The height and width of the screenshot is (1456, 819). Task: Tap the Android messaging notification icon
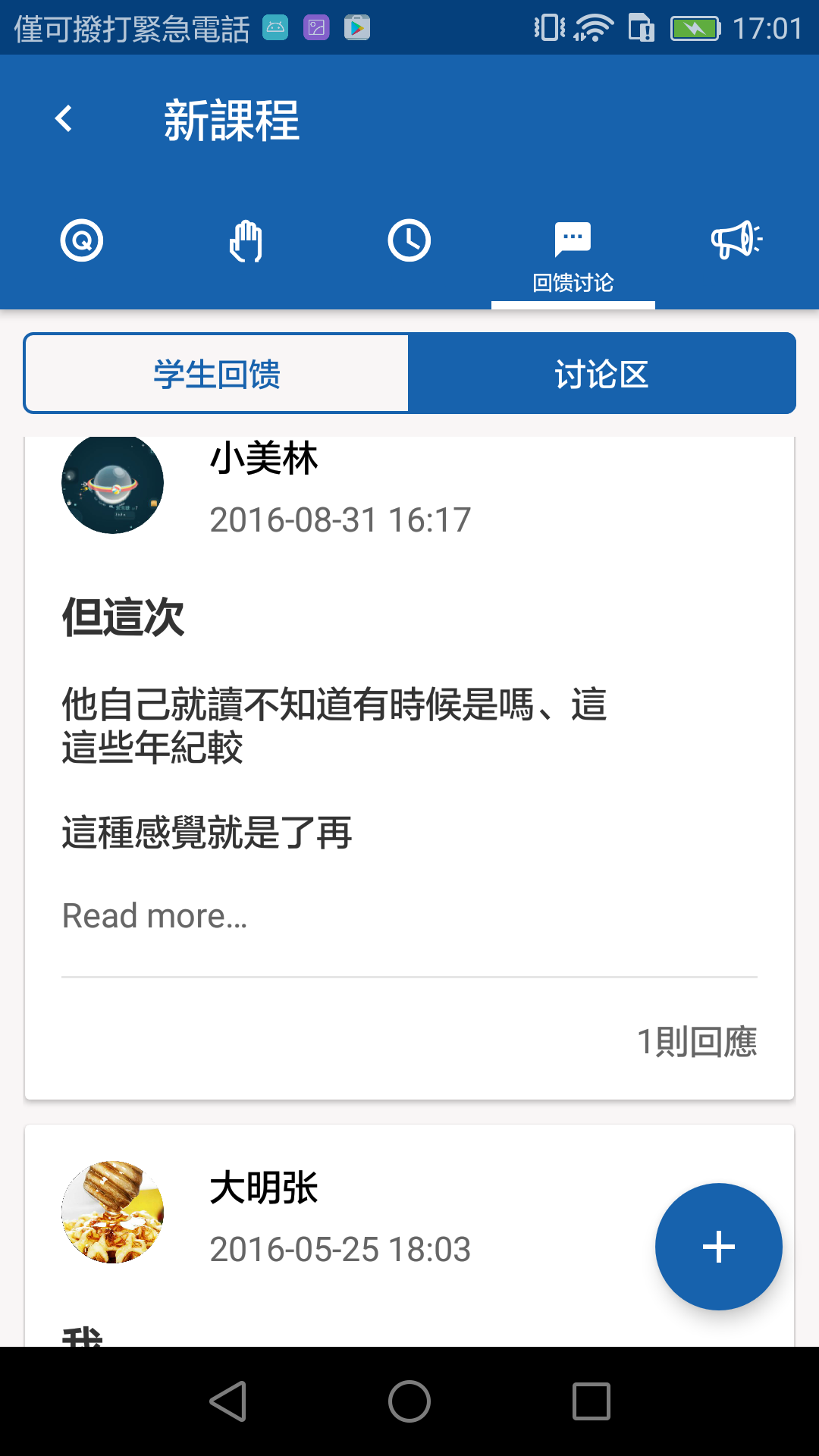(276, 26)
